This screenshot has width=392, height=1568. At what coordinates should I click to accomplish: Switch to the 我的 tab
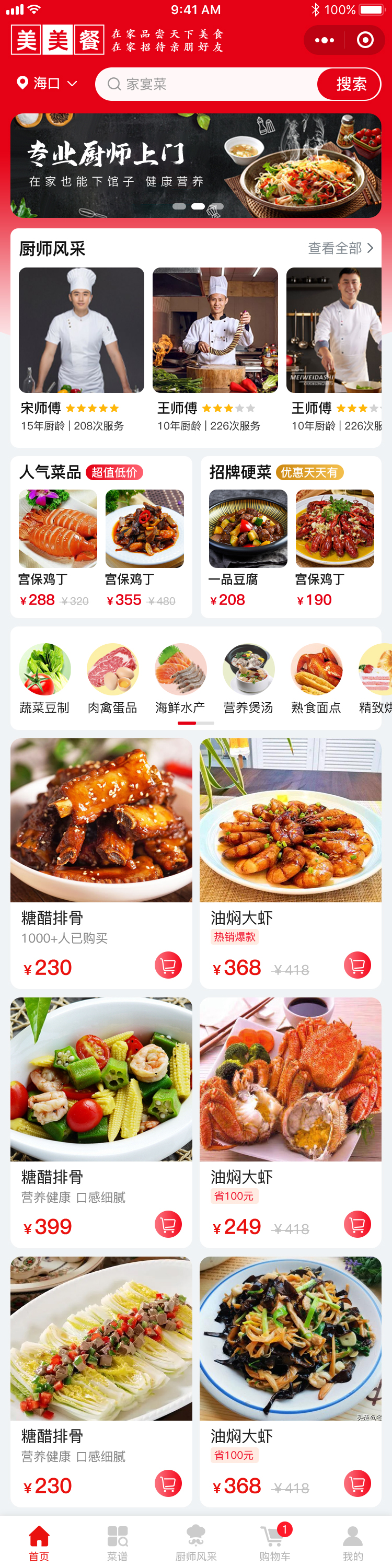(x=352, y=1542)
